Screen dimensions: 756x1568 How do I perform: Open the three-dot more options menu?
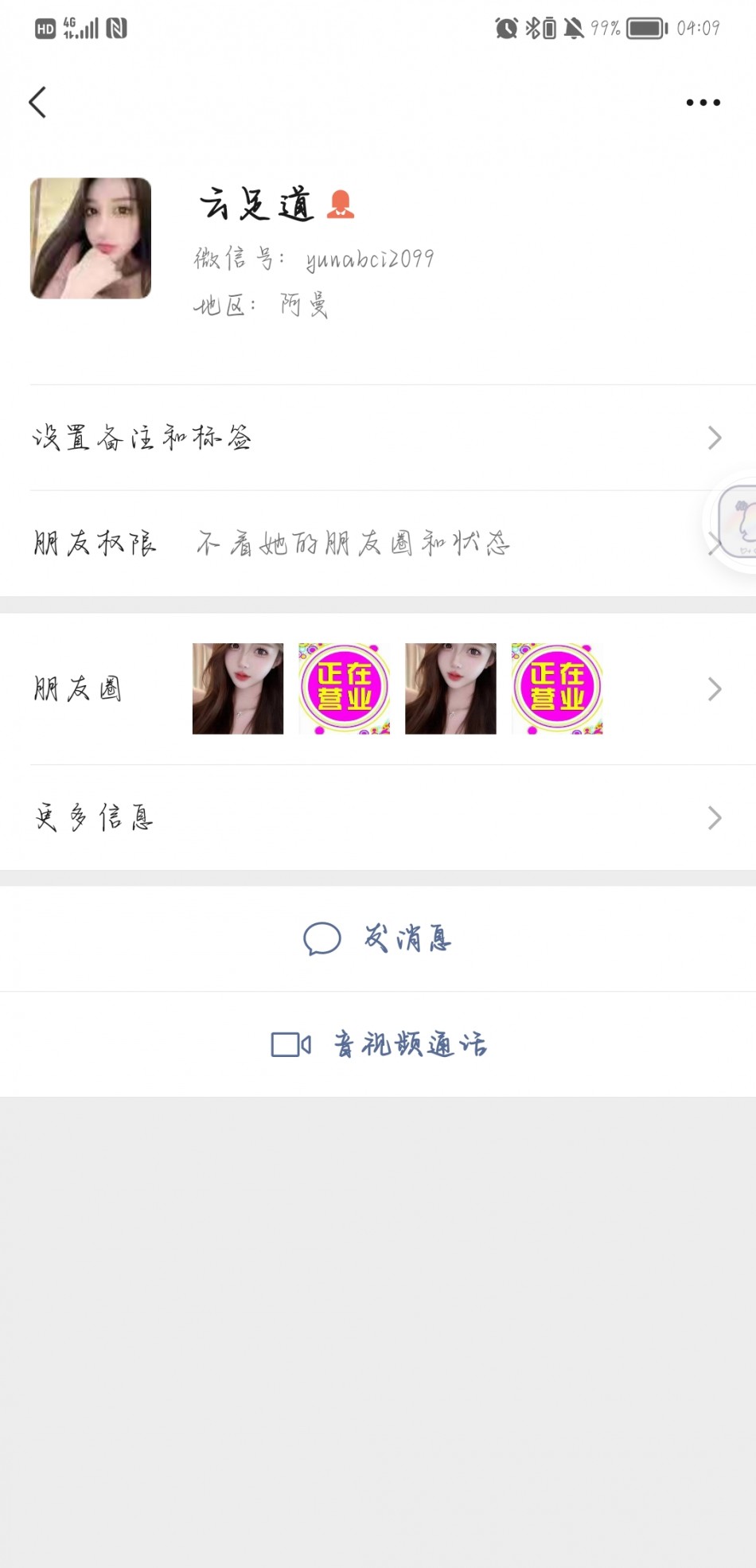[703, 103]
